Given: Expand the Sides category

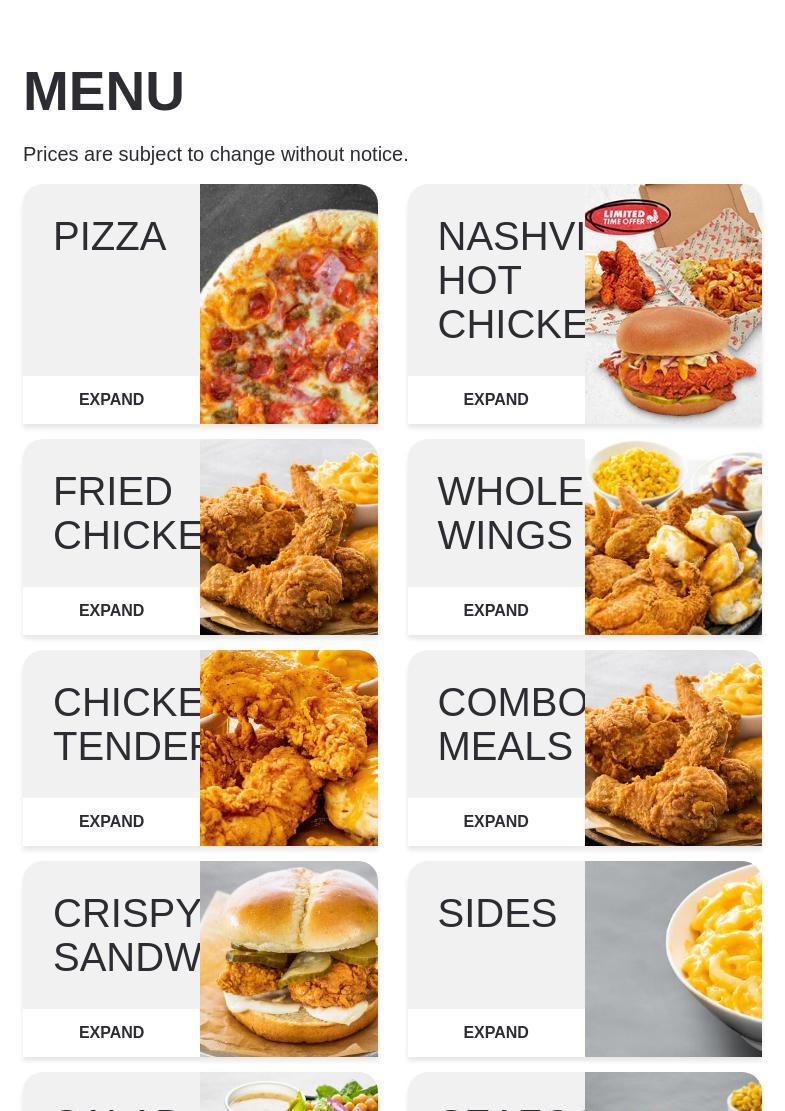Looking at the screenshot, I should pos(495,1032).
